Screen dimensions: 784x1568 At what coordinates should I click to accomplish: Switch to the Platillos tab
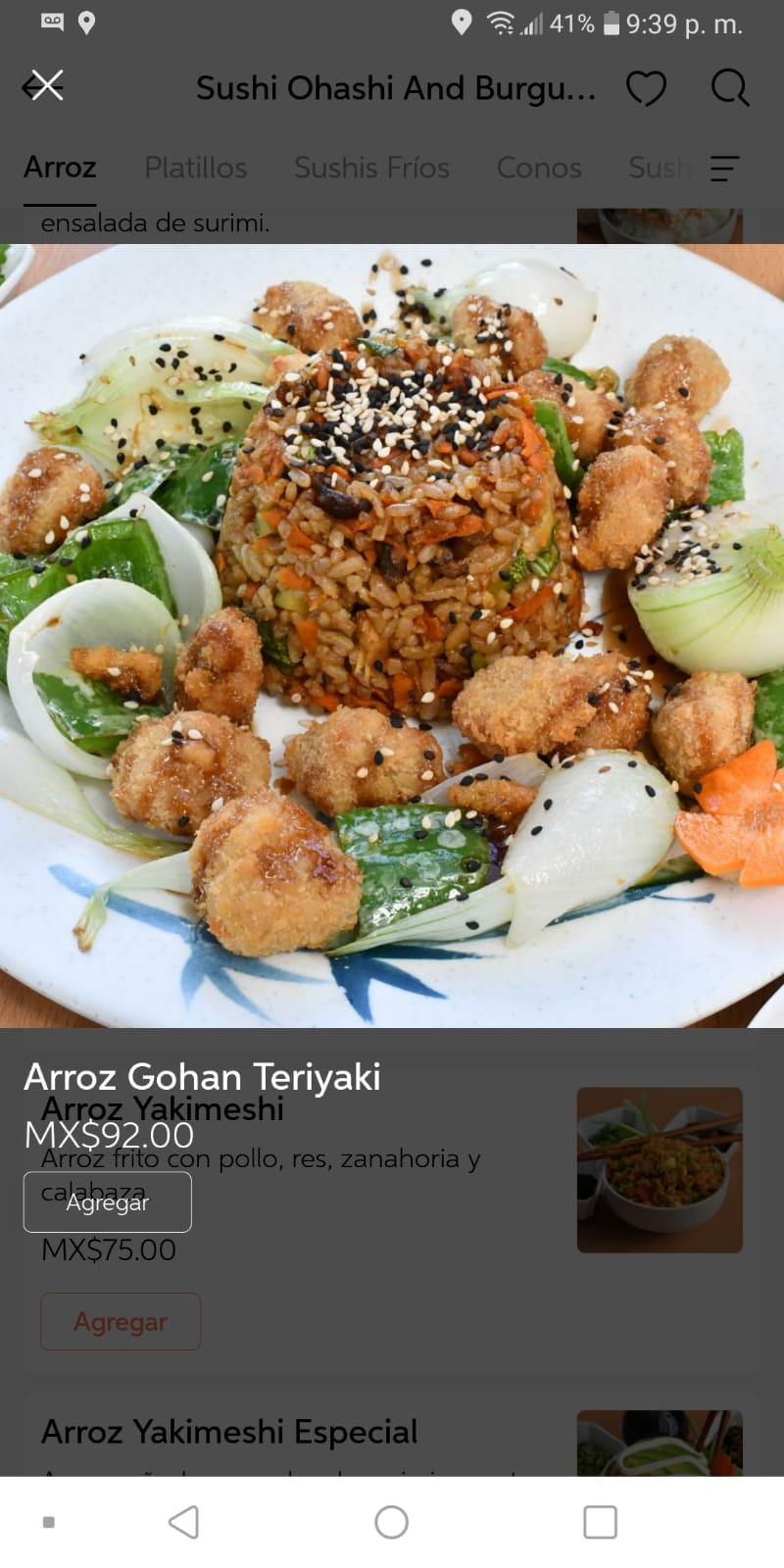[x=196, y=168]
